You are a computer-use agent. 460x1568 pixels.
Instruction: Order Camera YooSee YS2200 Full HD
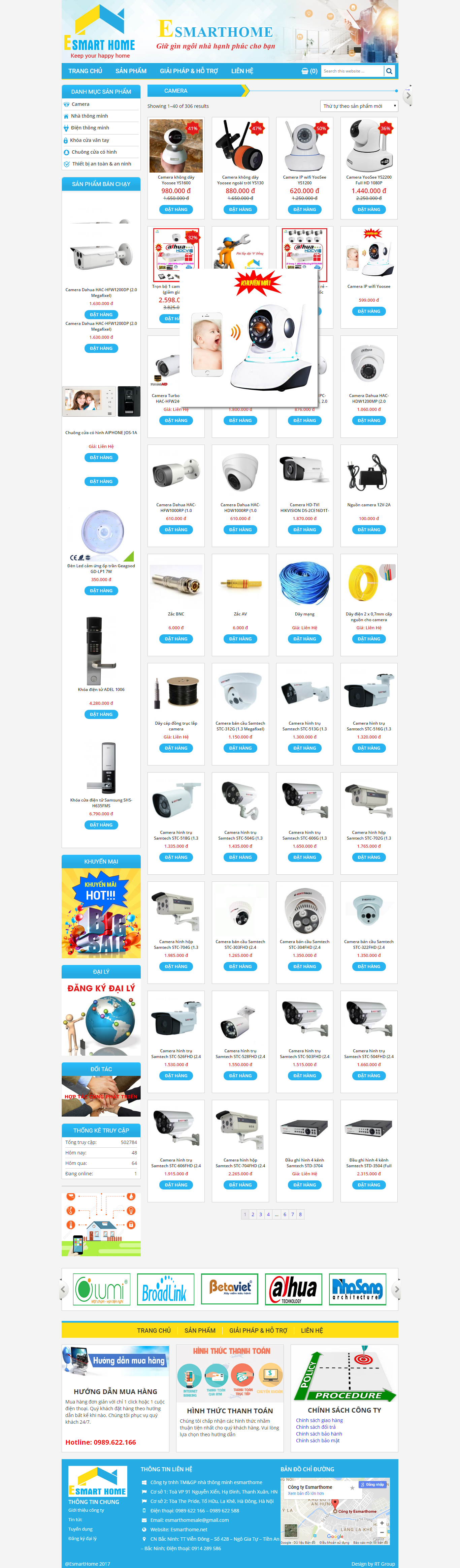pos(369,209)
